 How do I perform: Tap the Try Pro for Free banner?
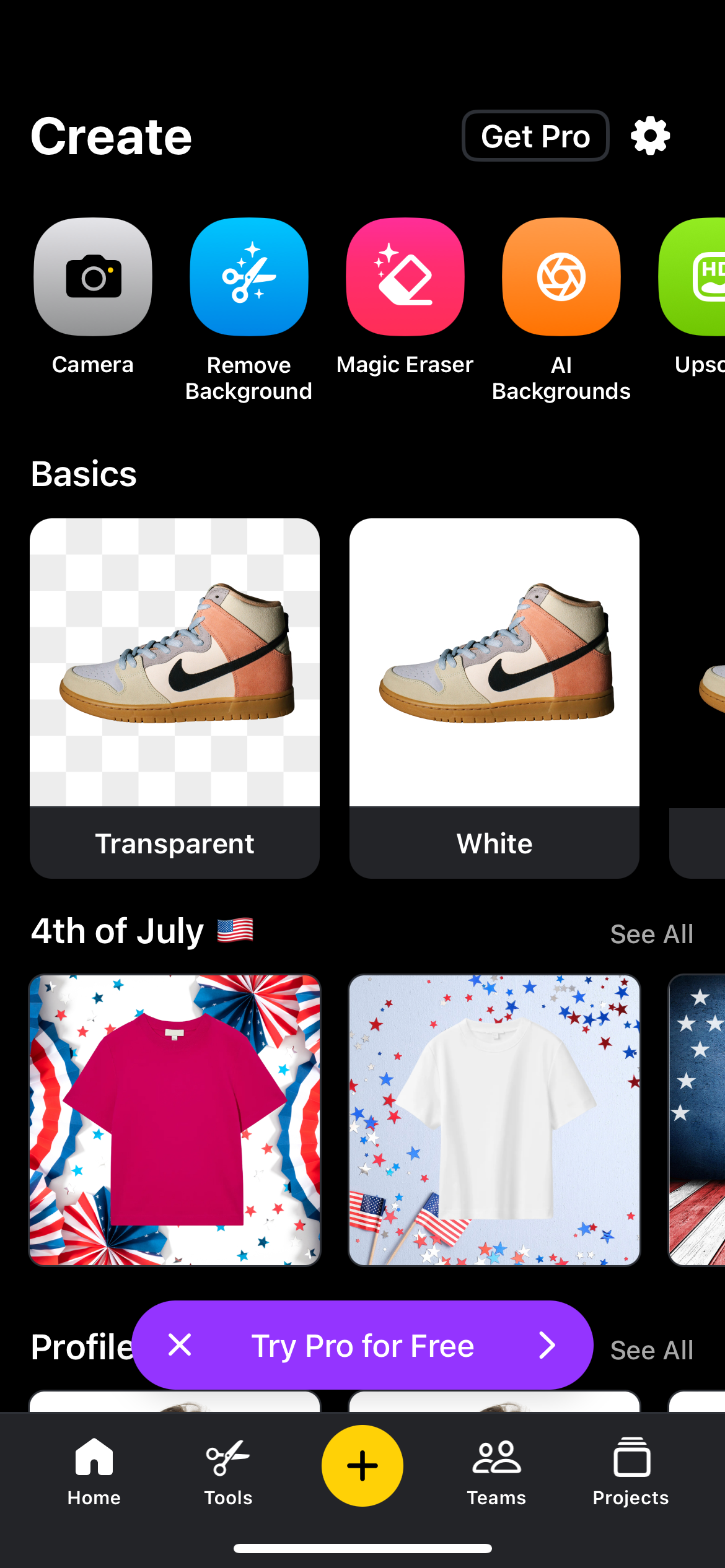(363, 1345)
